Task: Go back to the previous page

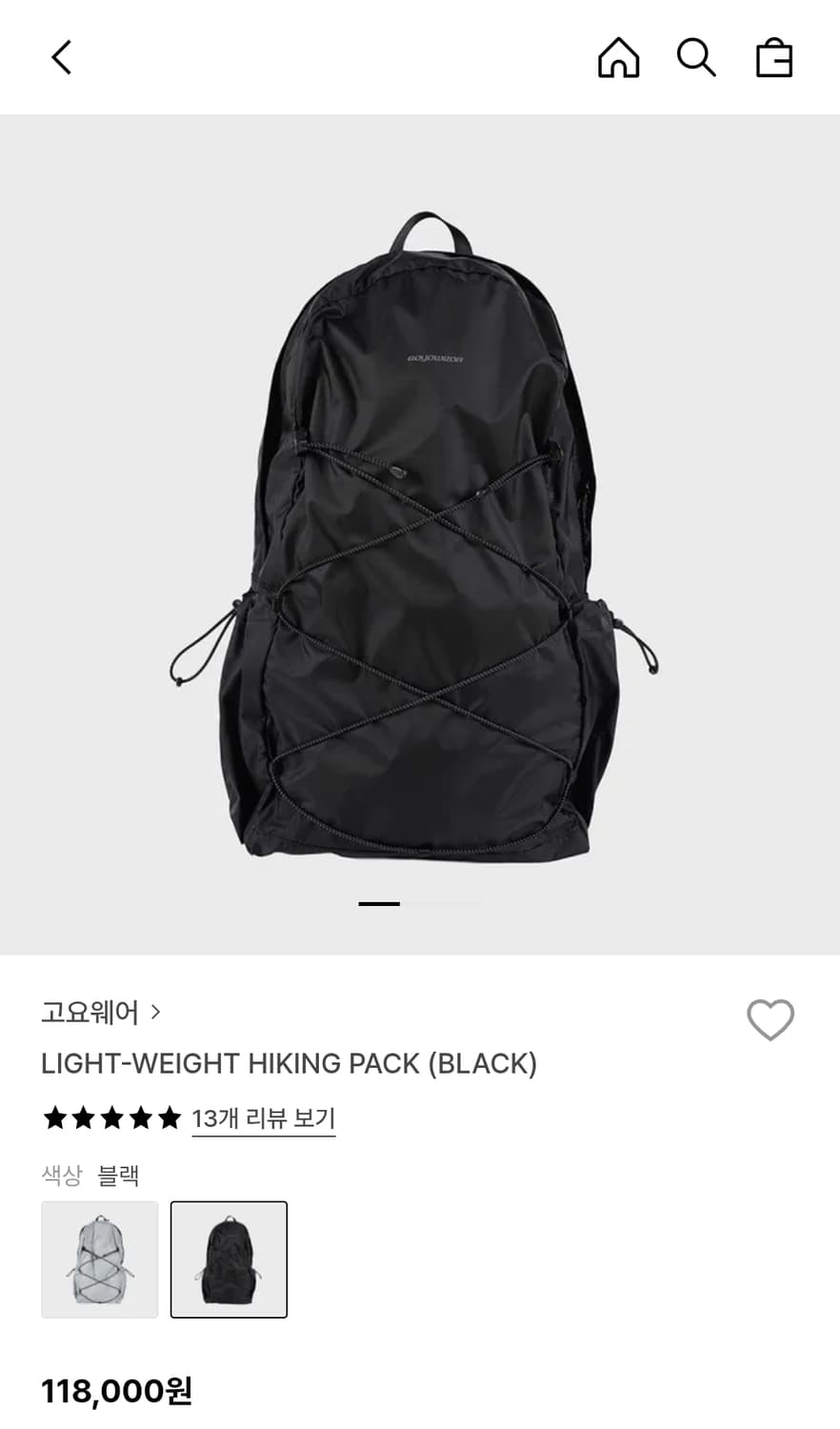Action: pyautogui.click(x=61, y=57)
